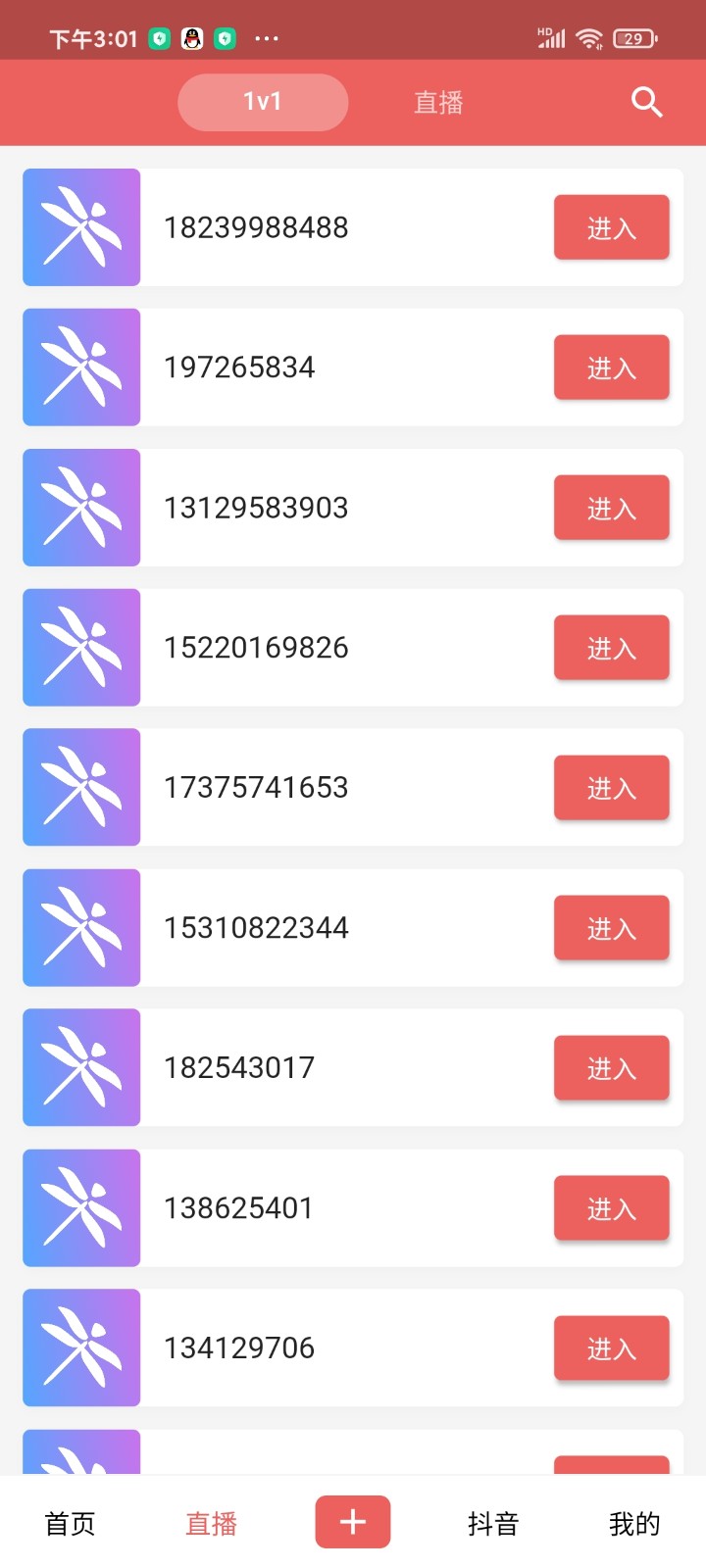This screenshot has width=706, height=1568.
Task: Open the search icon in top bar
Action: 647,102
